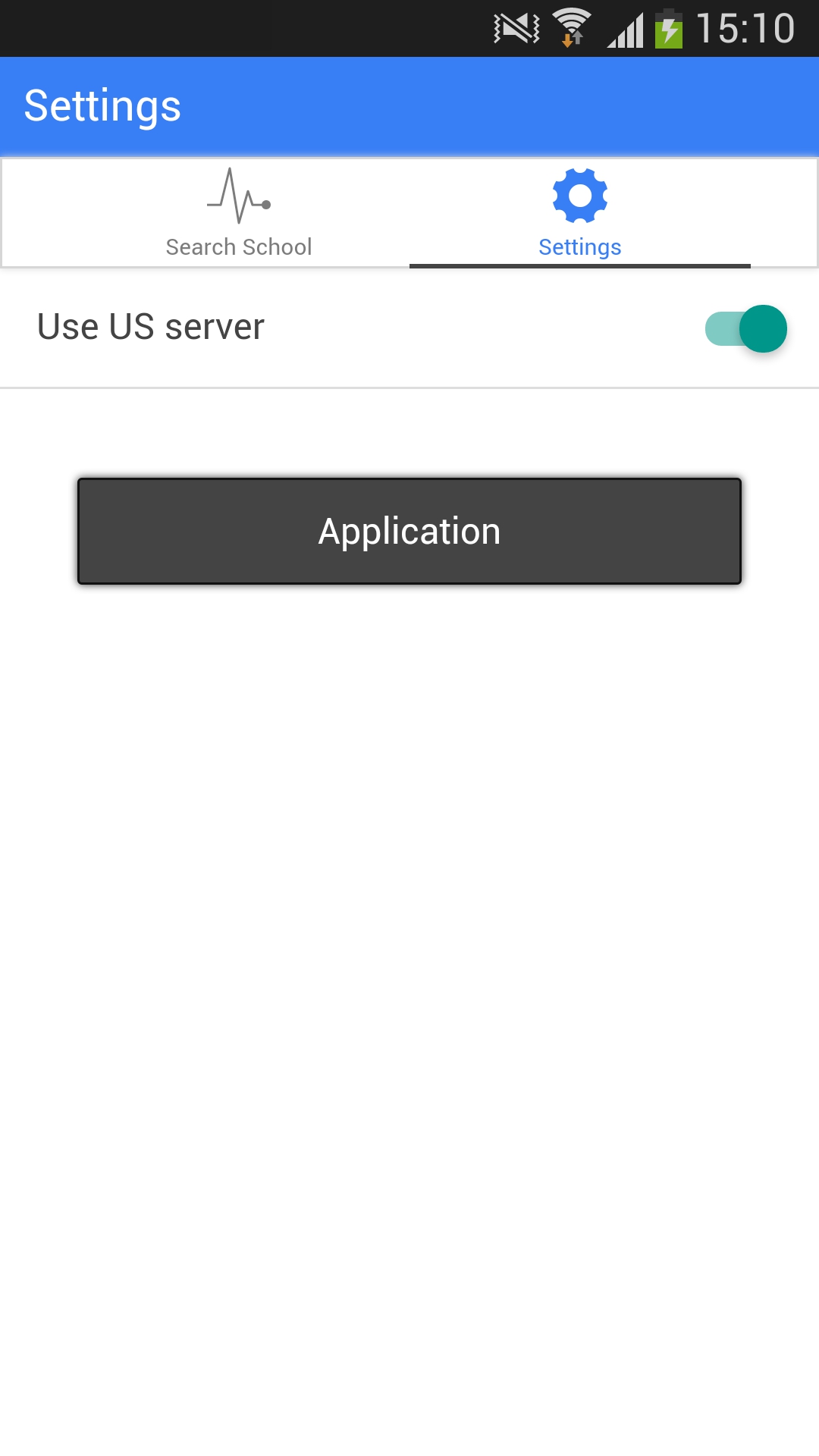Select the gear icon on the Settings tab
The width and height of the screenshot is (819, 1456).
tap(579, 197)
